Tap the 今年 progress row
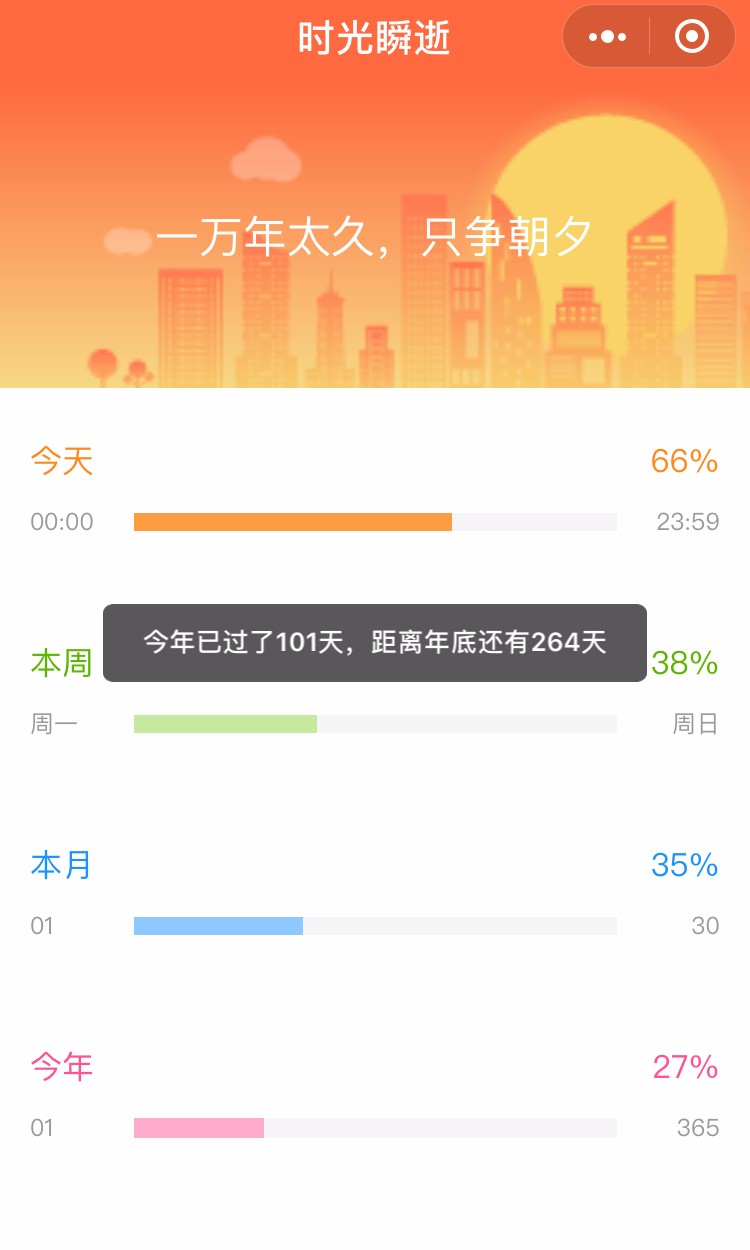 [x=375, y=1096]
